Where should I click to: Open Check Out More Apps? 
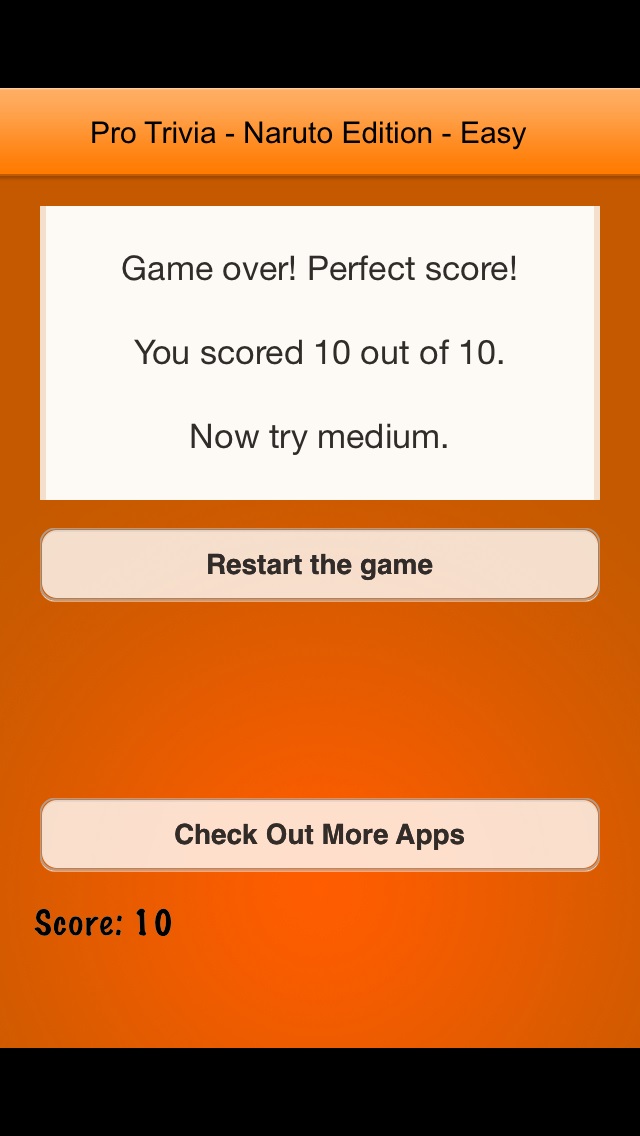click(x=320, y=835)
